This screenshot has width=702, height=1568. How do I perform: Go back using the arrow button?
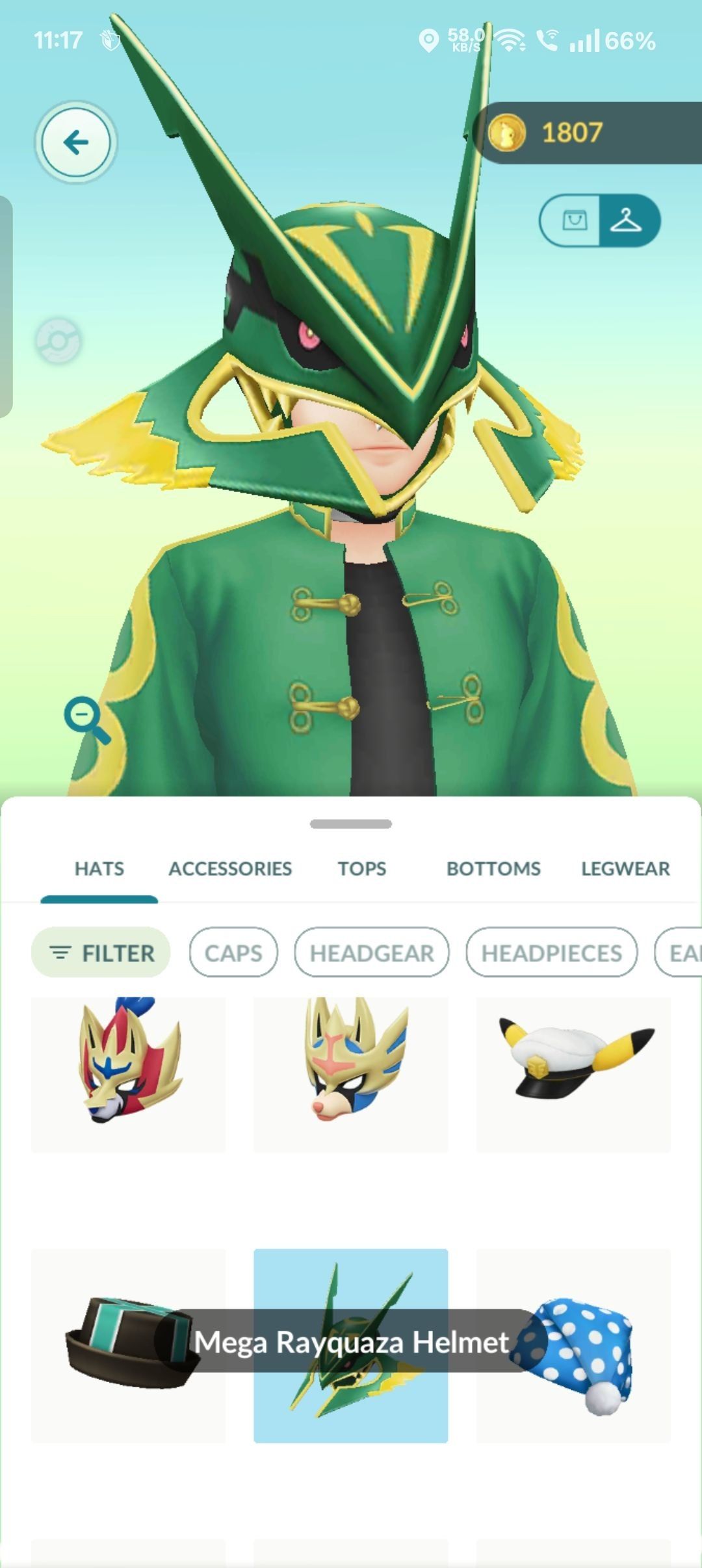[x=75, y=142]
